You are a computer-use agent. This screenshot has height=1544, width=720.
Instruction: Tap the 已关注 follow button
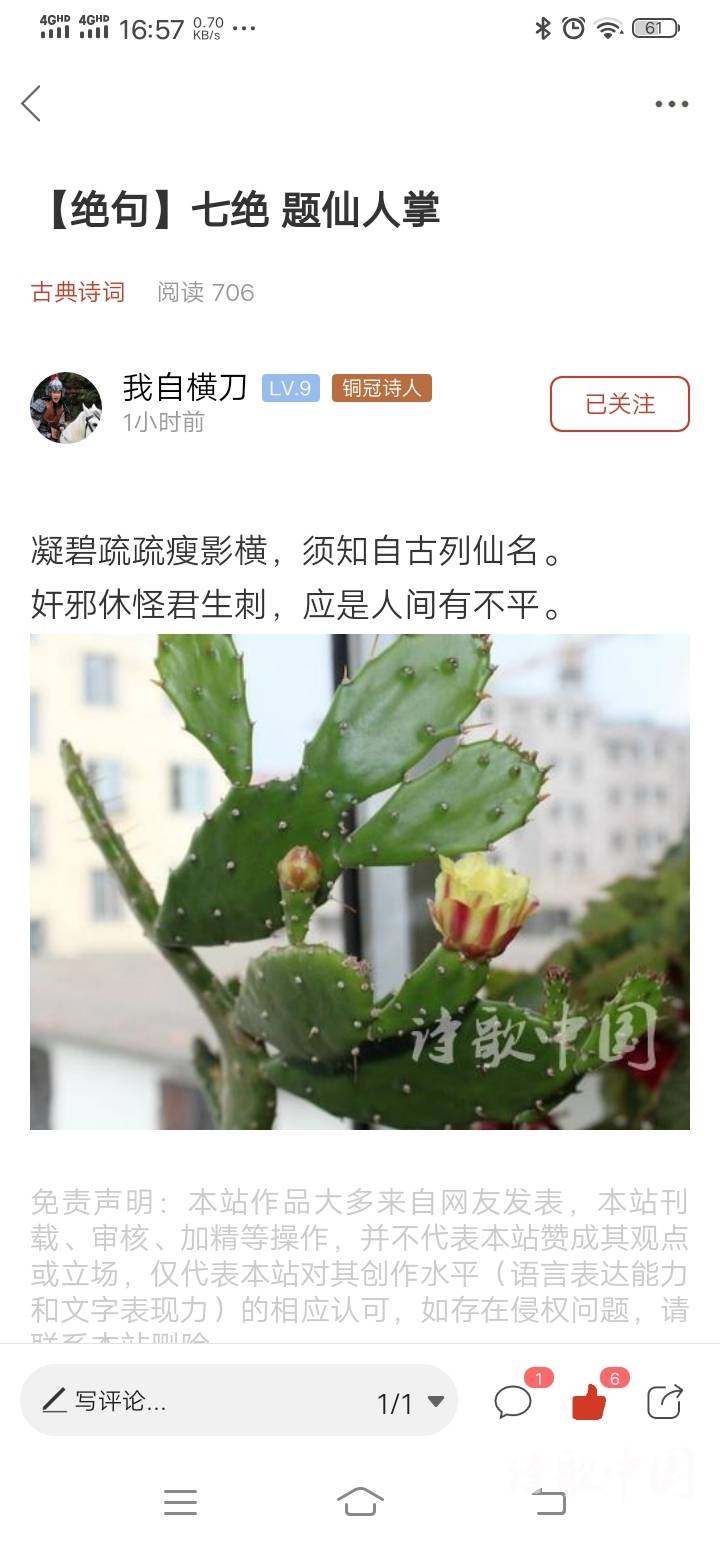(619, 404)
